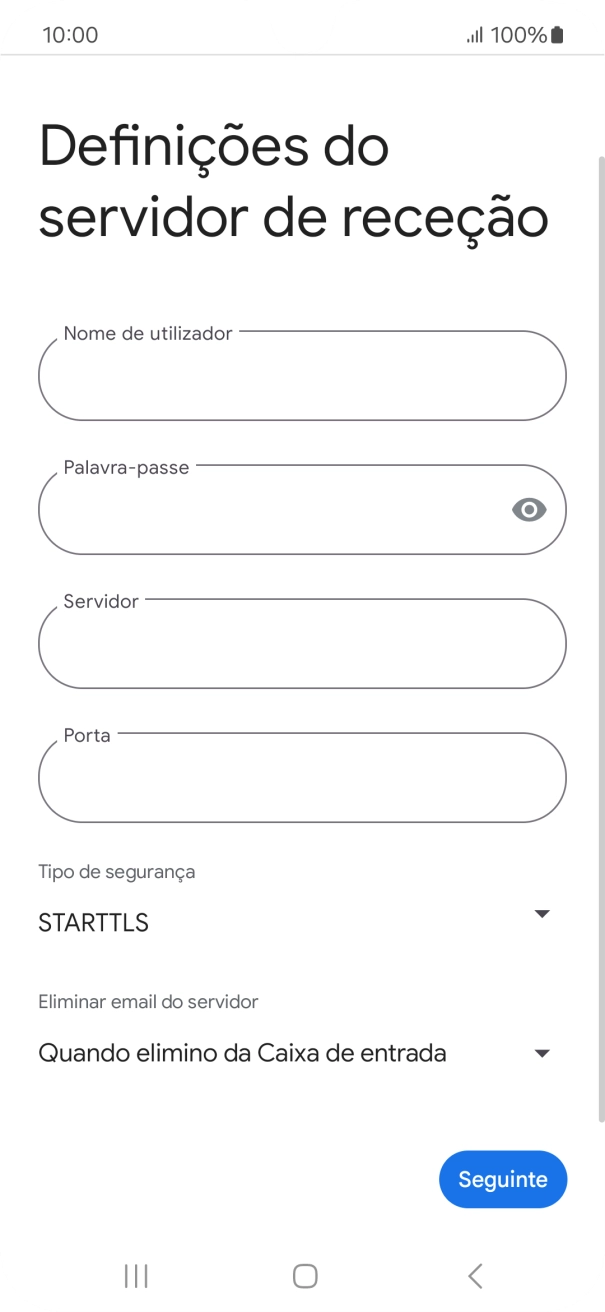
Task: Select the Servidor text field
Action: point(302,644)
